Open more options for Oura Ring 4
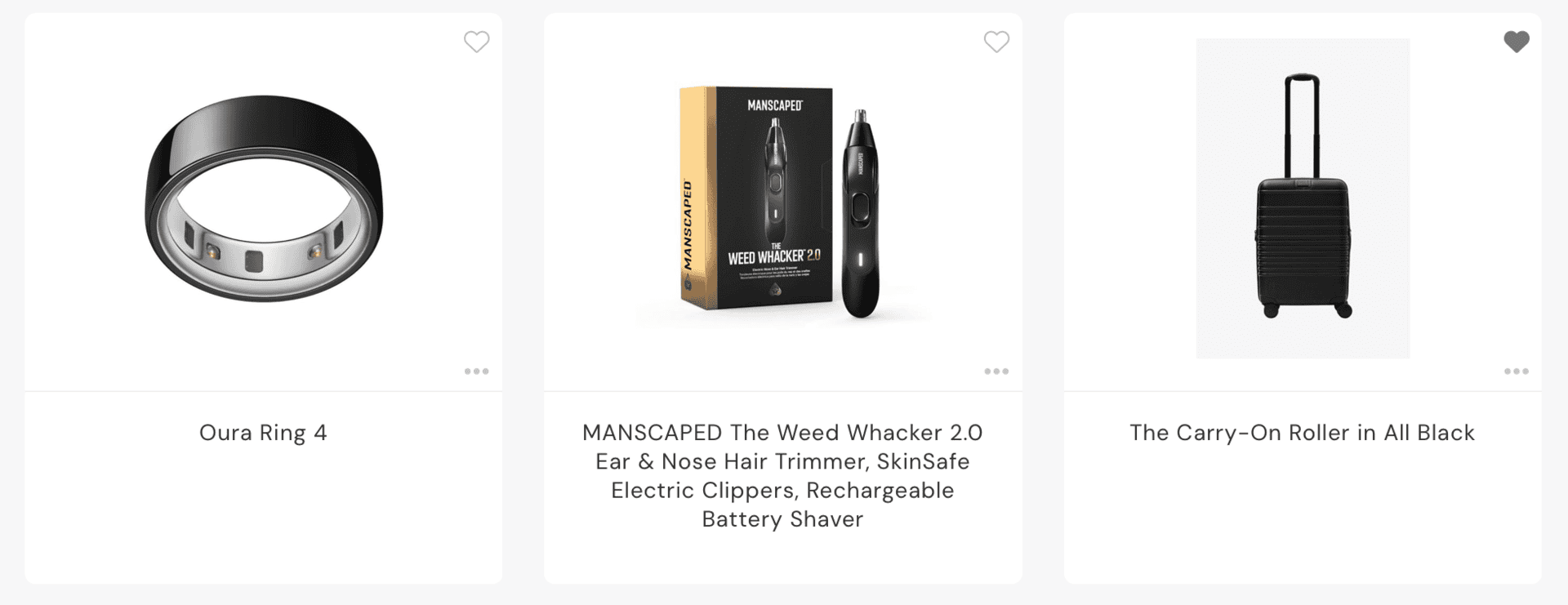 point(476,371)
